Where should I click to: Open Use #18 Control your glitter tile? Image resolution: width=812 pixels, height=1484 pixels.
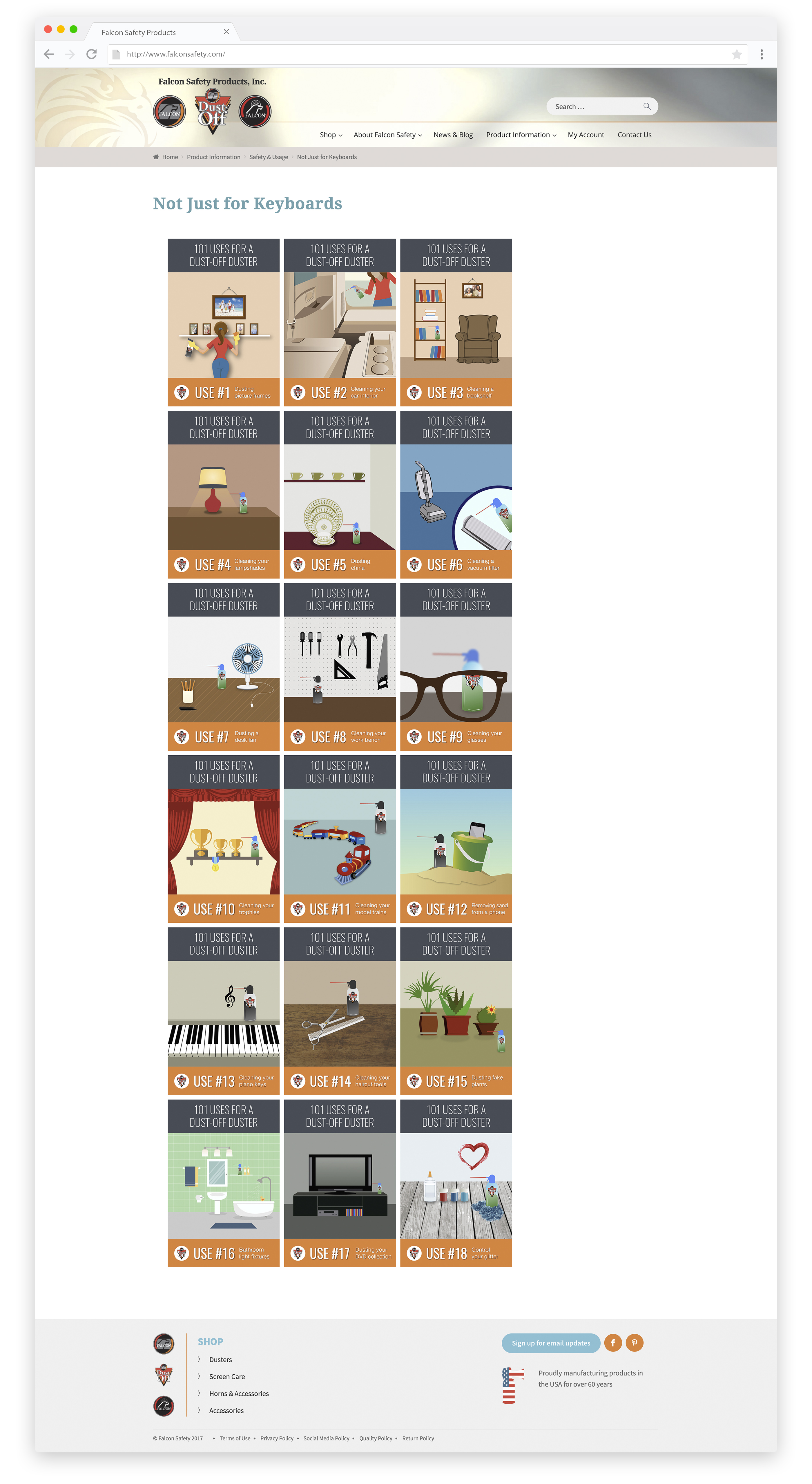tap(456, 1183)
